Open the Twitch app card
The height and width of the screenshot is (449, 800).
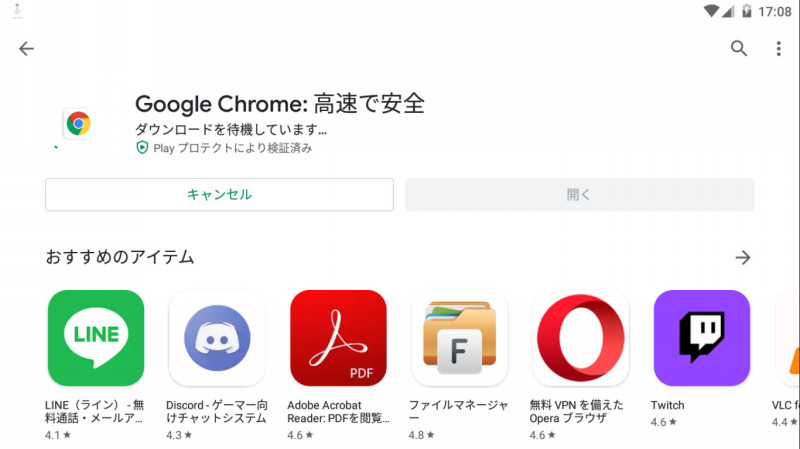coord(702,338)
